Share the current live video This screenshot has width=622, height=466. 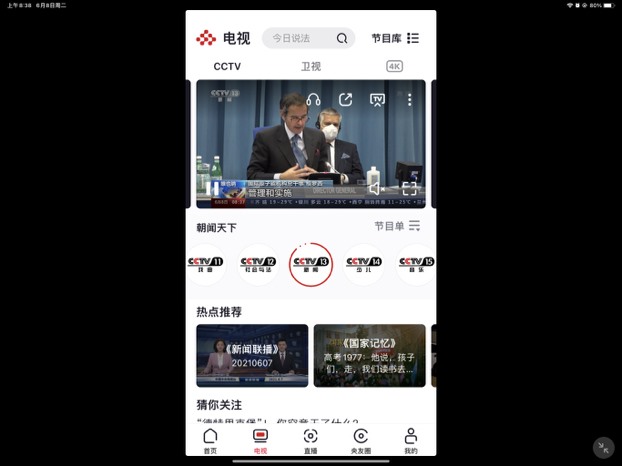pos(345,100)
